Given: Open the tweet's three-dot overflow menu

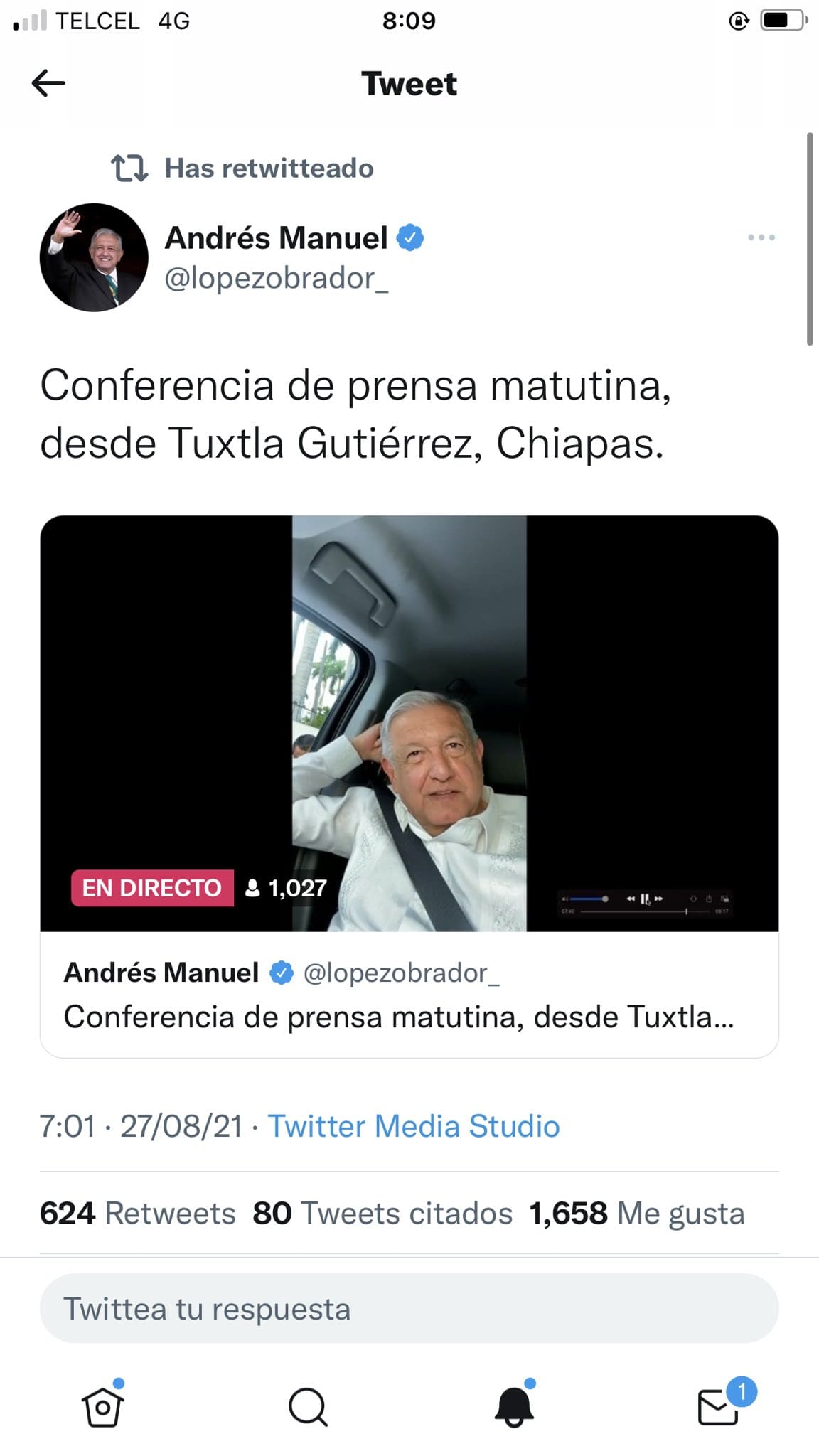Looking at the screenshot, I should [x=761, y=237].
